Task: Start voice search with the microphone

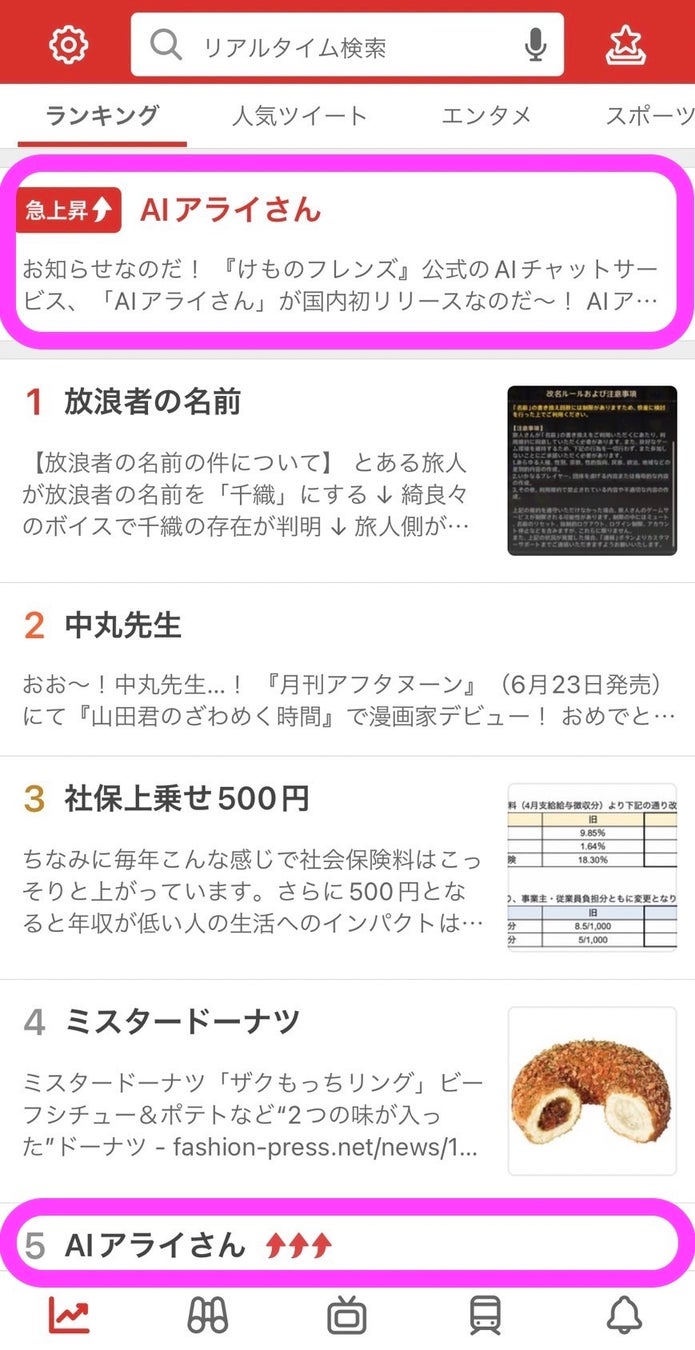Action: [x=536, y=45]
